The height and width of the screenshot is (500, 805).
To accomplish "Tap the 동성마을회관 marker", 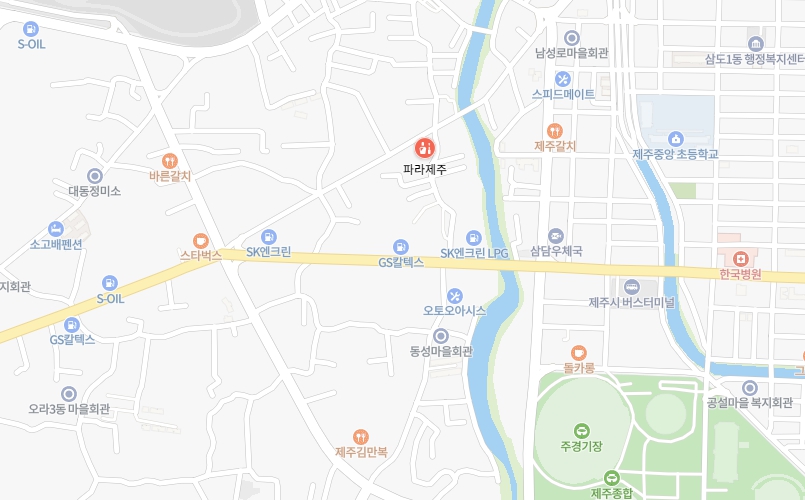I will coord(441,336).
